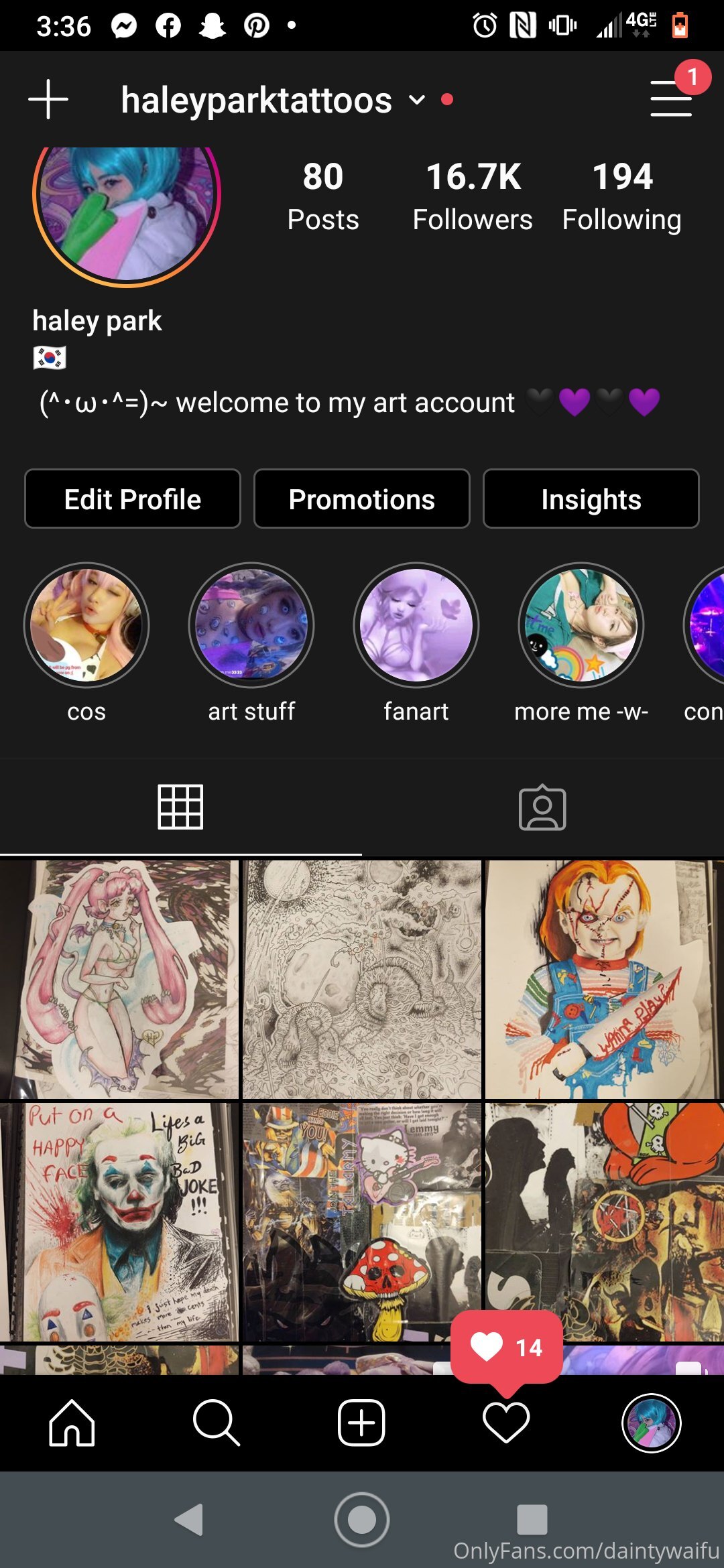View the 194 Following list
724x1568 pixels.
[621, 196]
